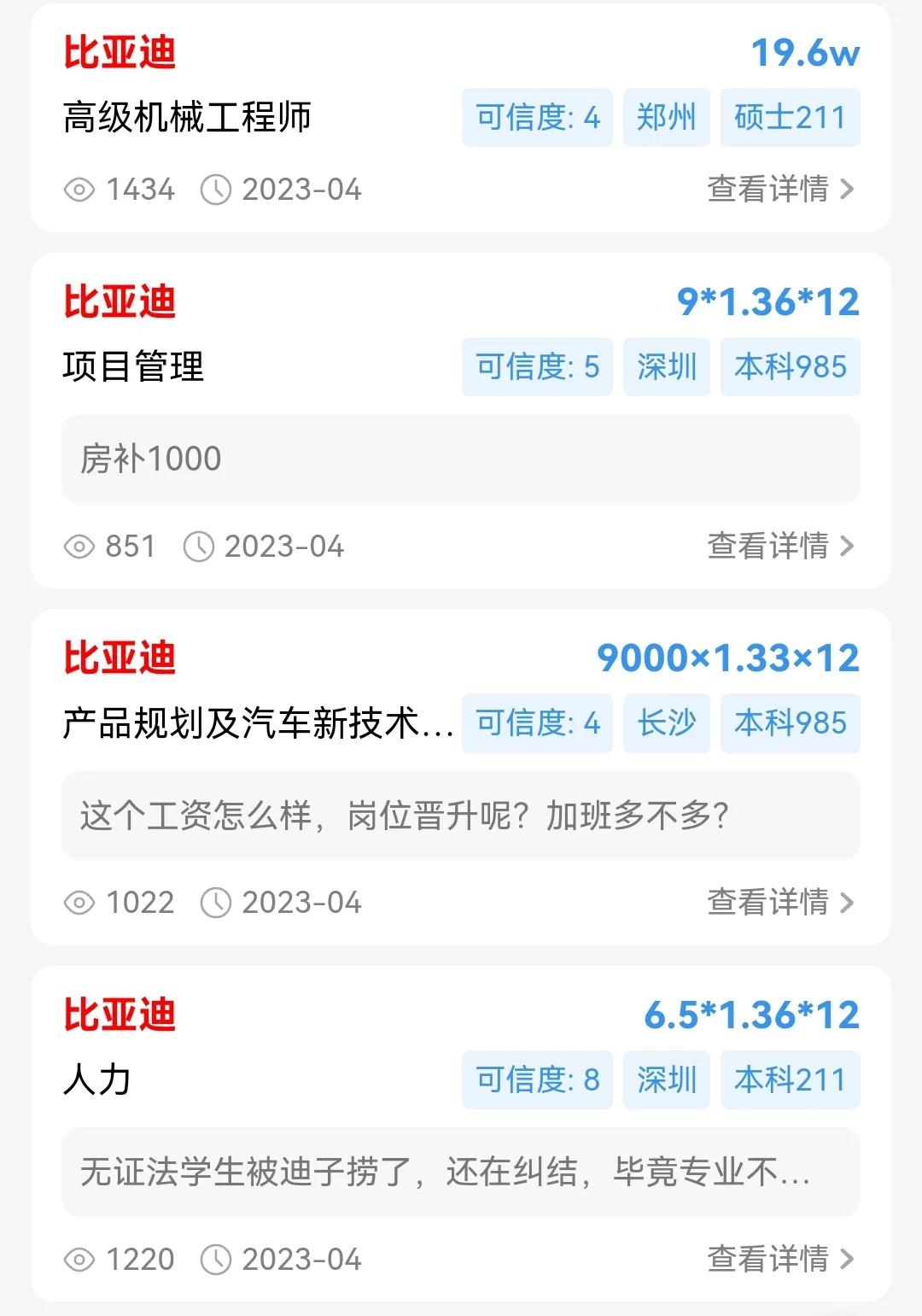The width and height of the screenshot is (922, 1316).
Task: Click the eye icon showing 1022 views
Action: click(x=81, y=902)
